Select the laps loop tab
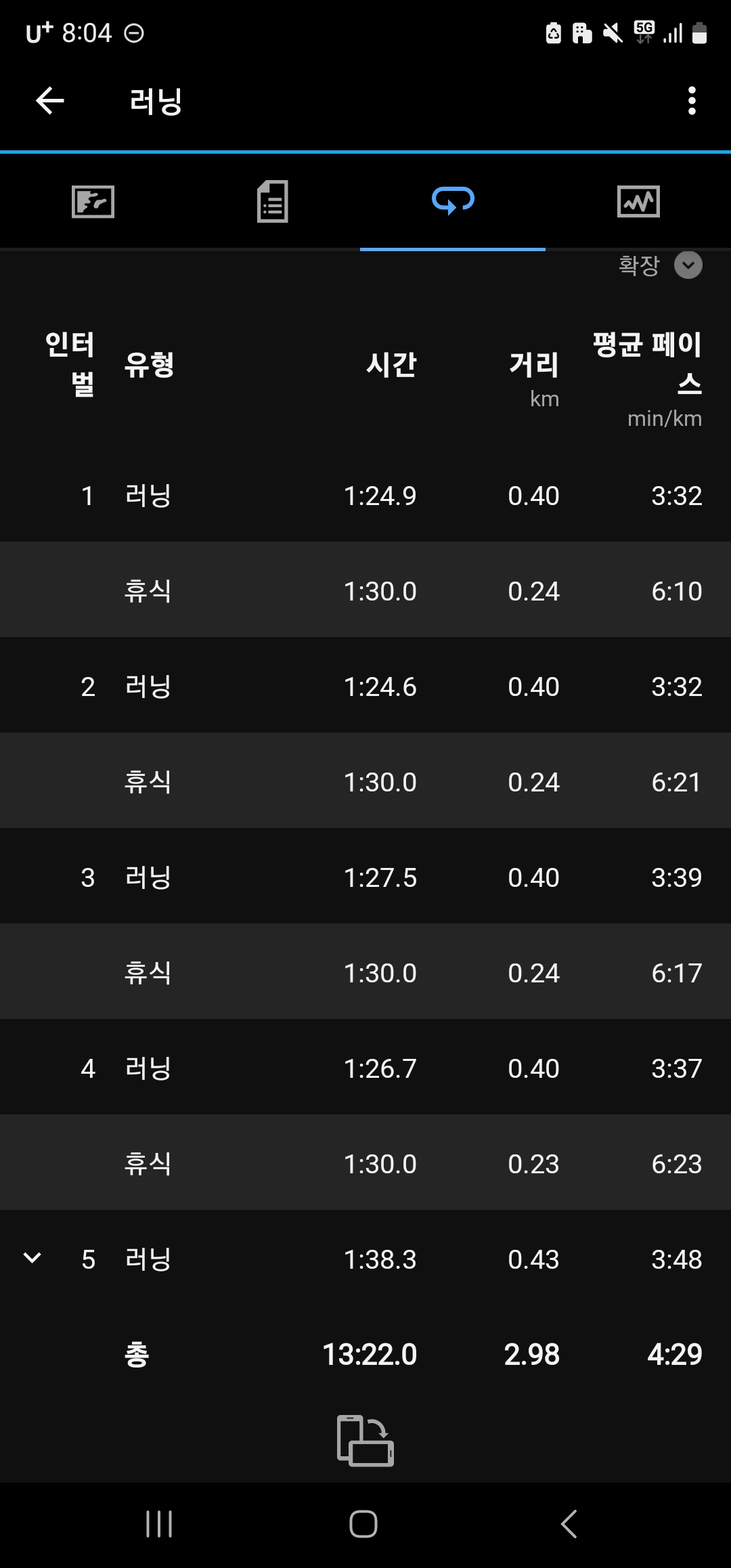 [453, 201]
